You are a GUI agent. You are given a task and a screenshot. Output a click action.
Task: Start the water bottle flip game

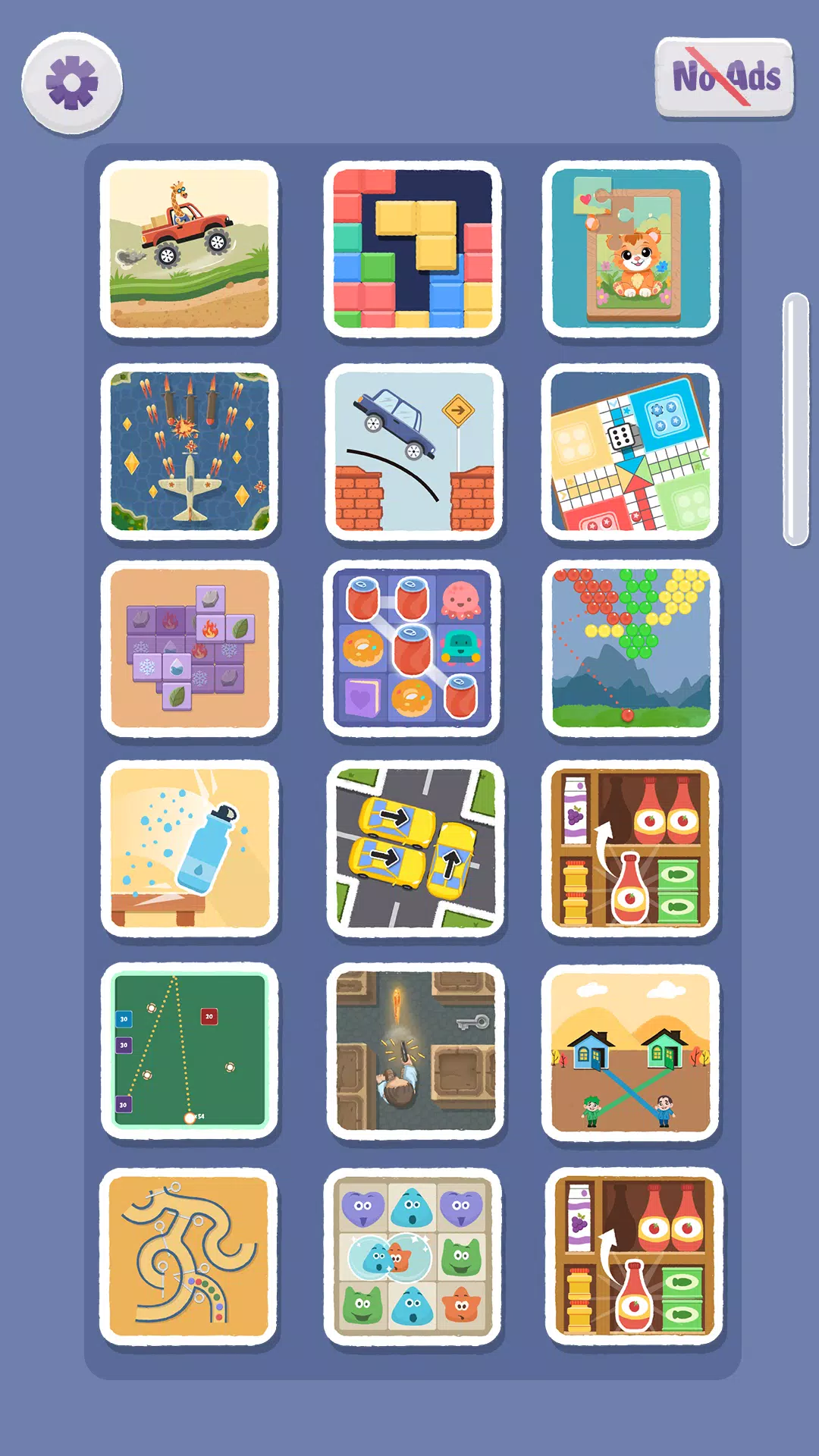tap(190, 849)
